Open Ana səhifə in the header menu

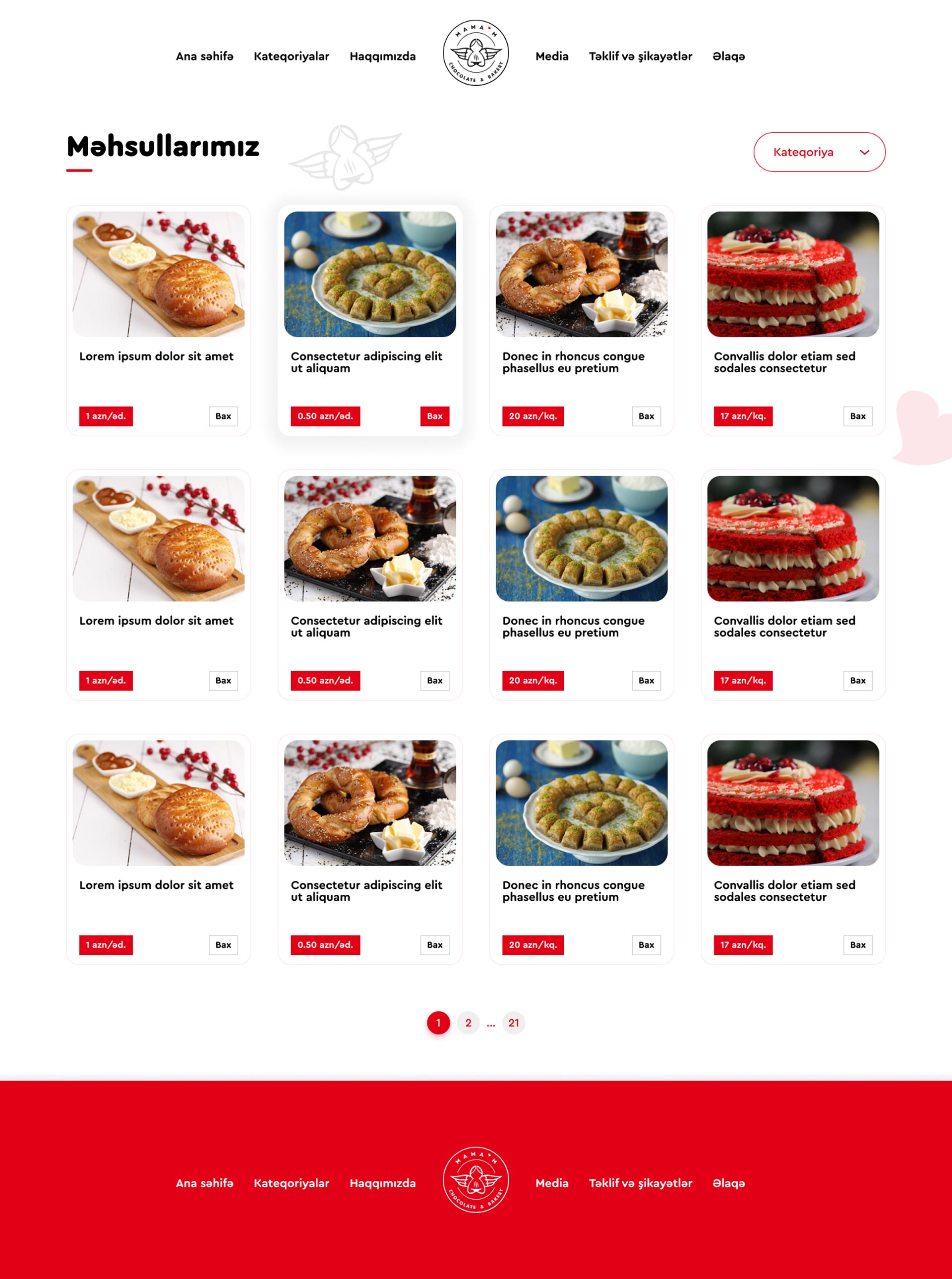point(205,57)
